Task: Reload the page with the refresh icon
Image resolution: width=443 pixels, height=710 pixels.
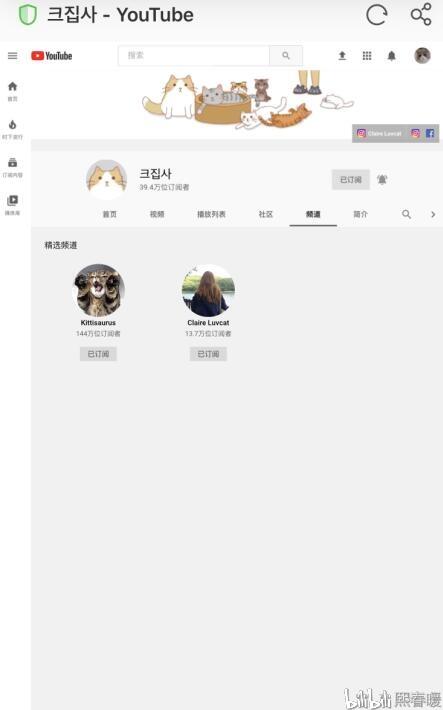Action: (x=376, y=14)
